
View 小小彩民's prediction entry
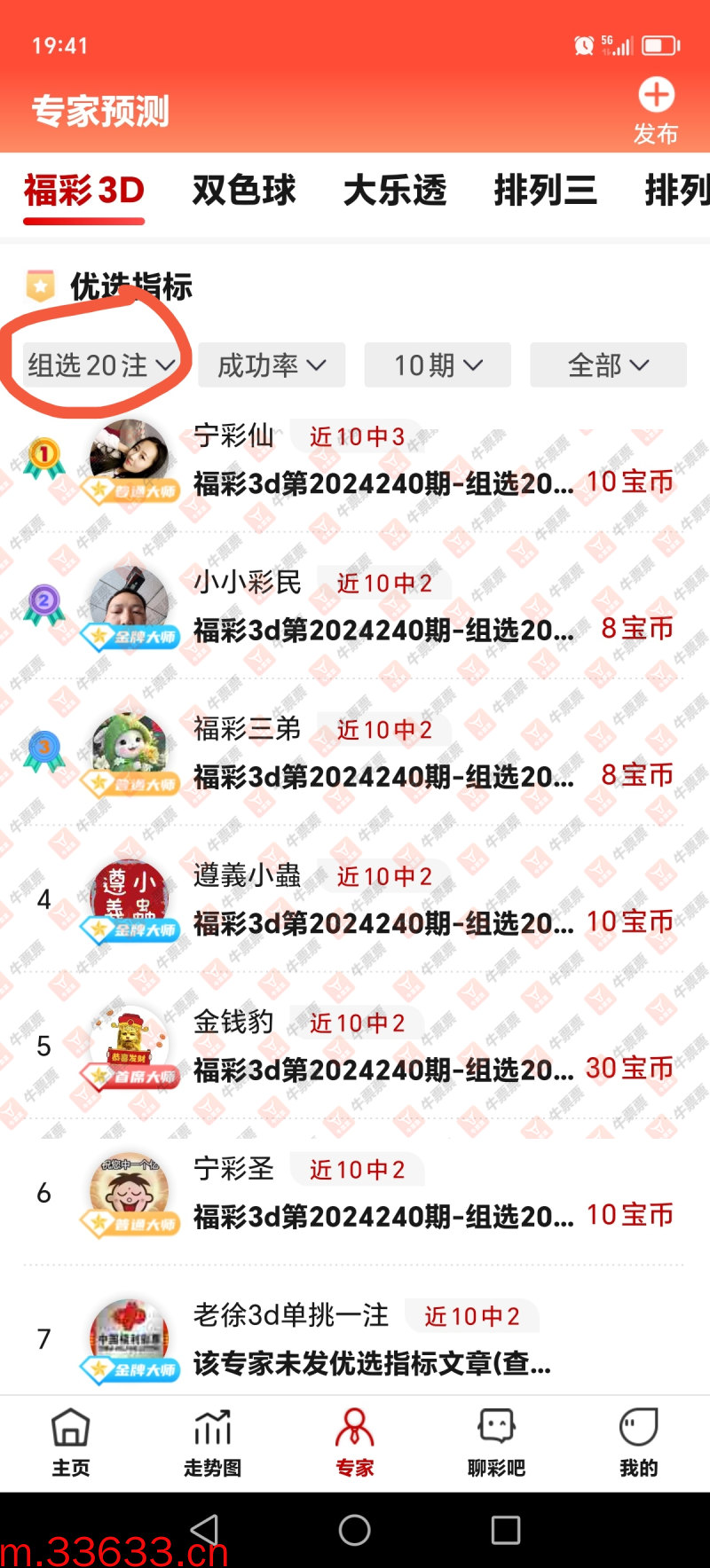383,630
